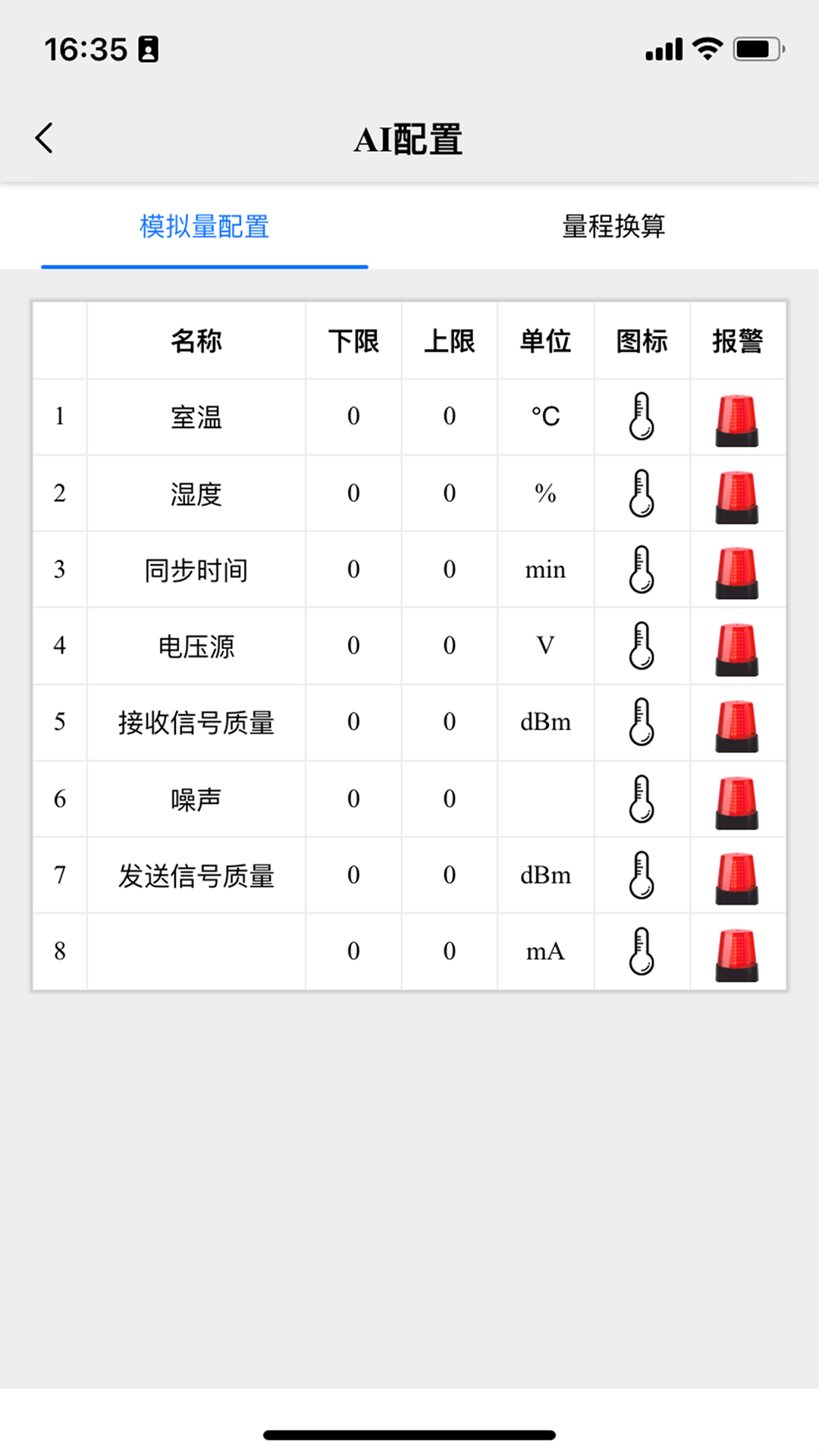Go back using the top-left arrow

tap(45, 138)
